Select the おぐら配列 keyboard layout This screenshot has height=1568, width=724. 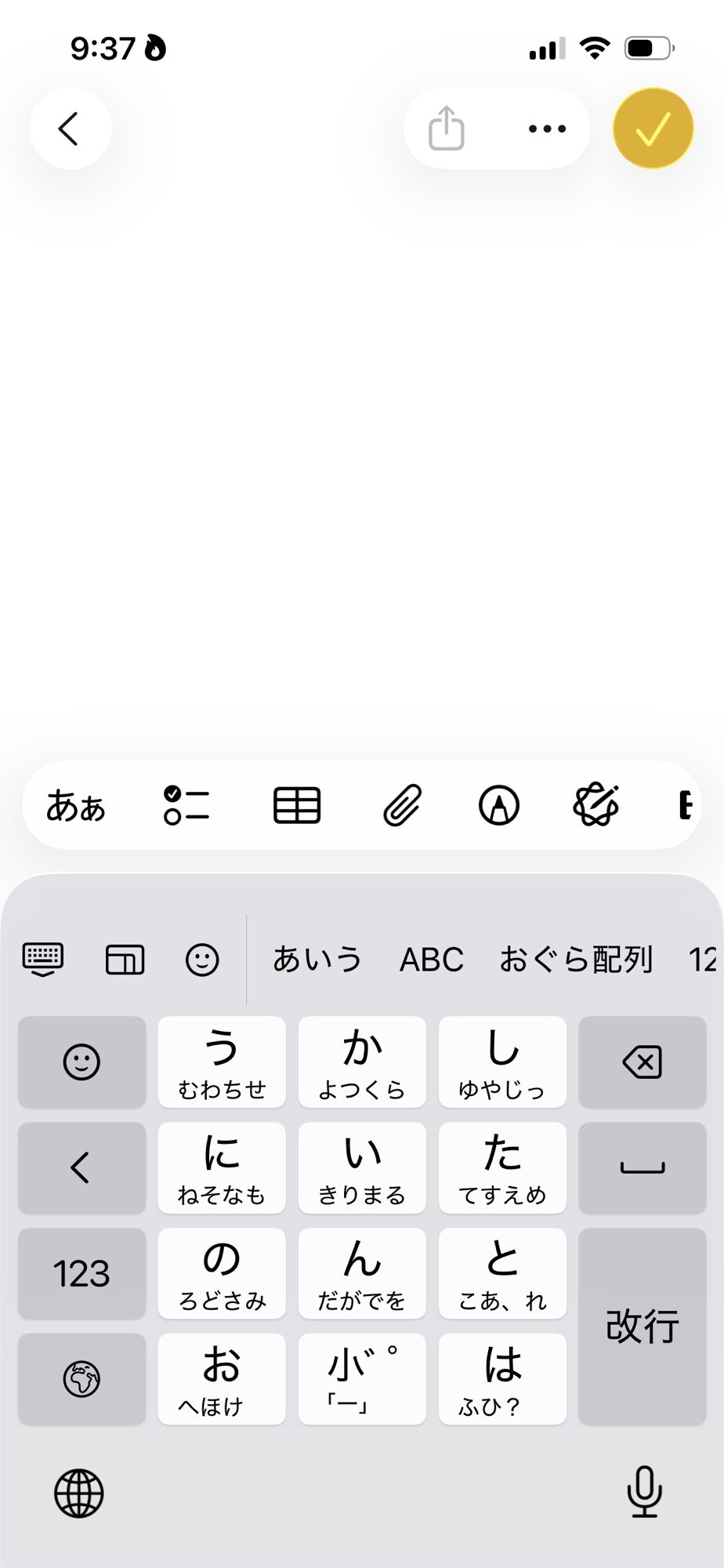pos(576,960)
